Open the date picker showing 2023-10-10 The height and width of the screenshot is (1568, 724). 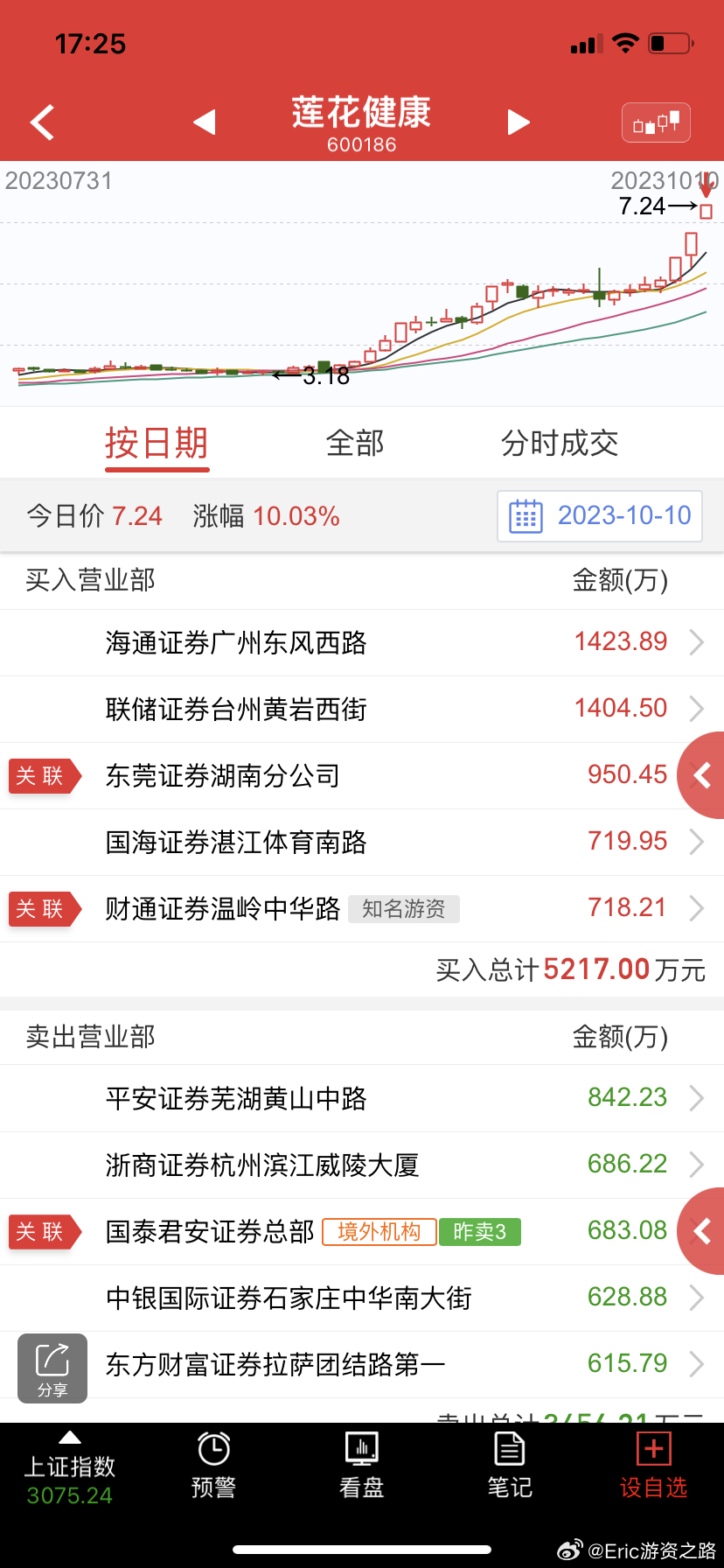point(600,516)
